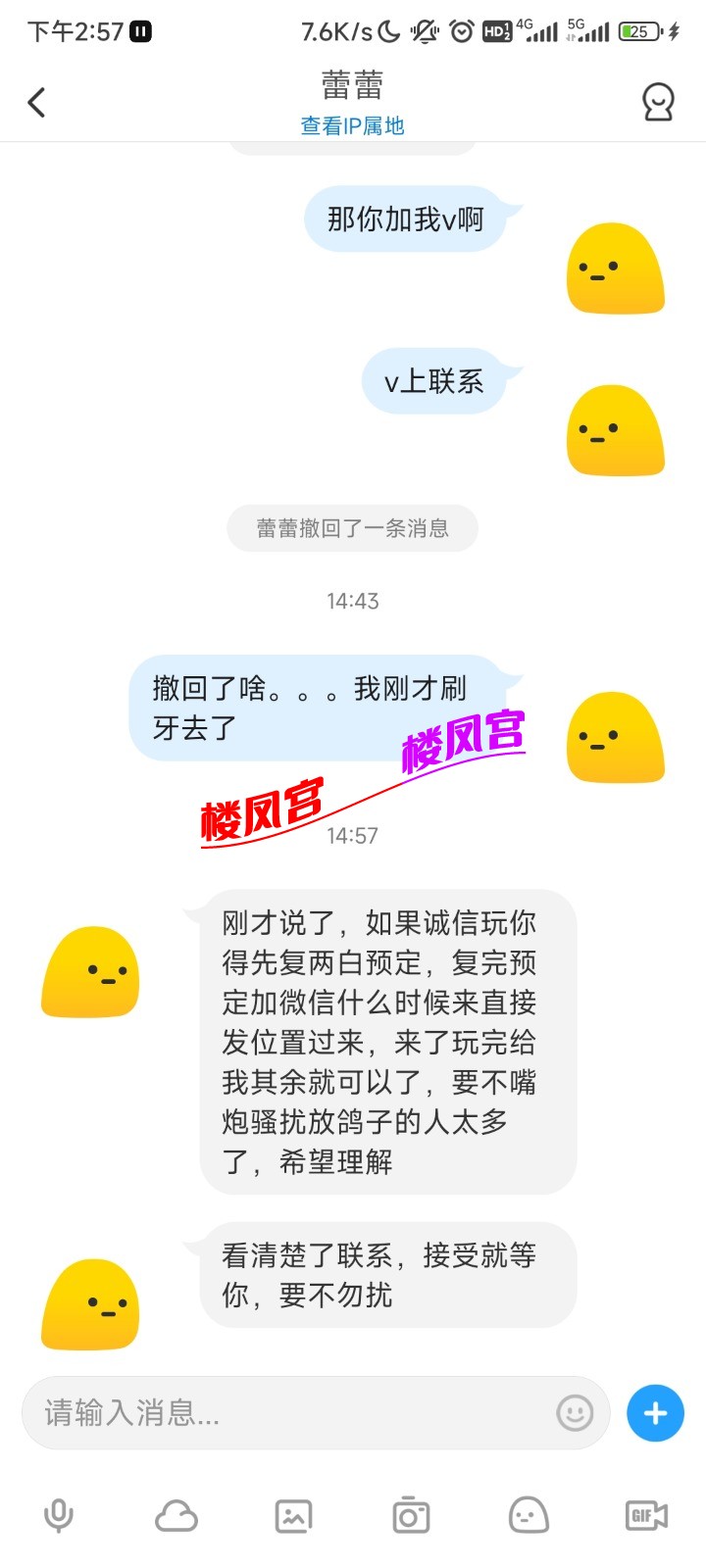The height and width of the screenshot is (1568, 706).
Task: Open the GIF video option
Action: 646,1516
